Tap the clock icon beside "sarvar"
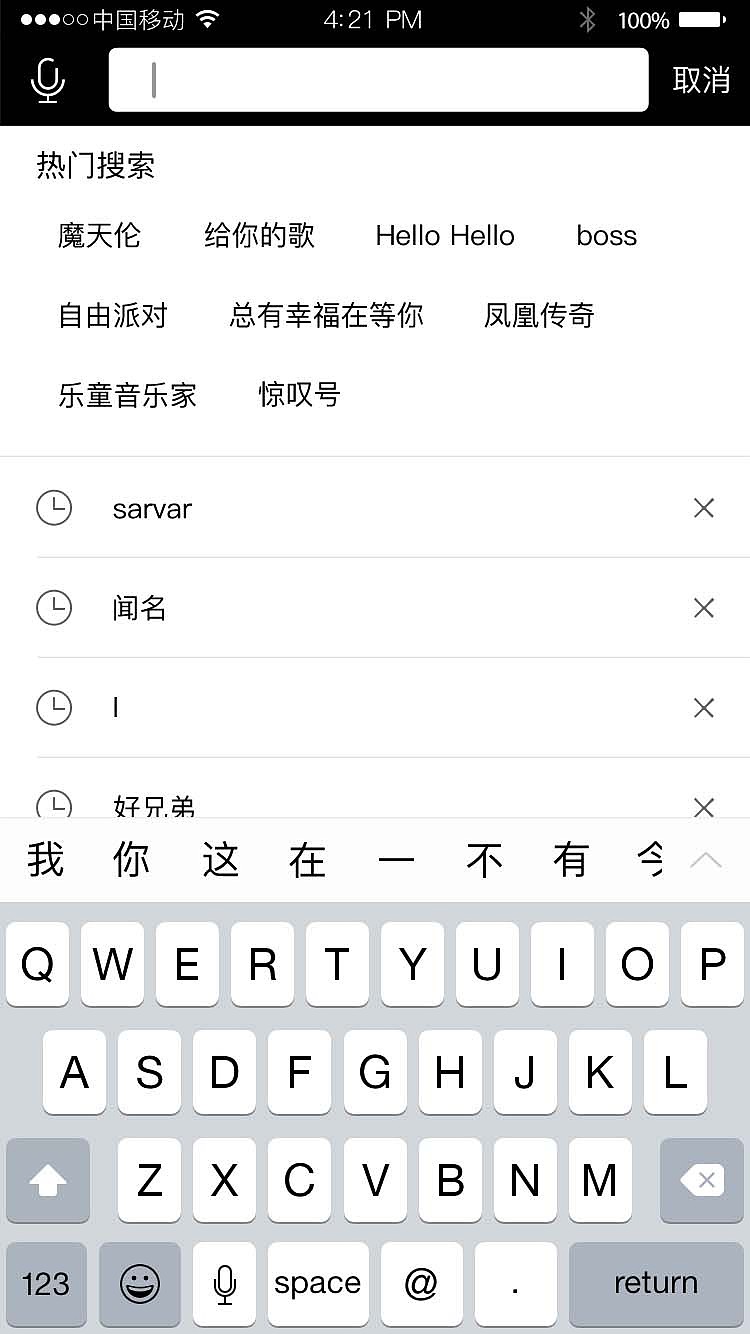 point(55,508)
